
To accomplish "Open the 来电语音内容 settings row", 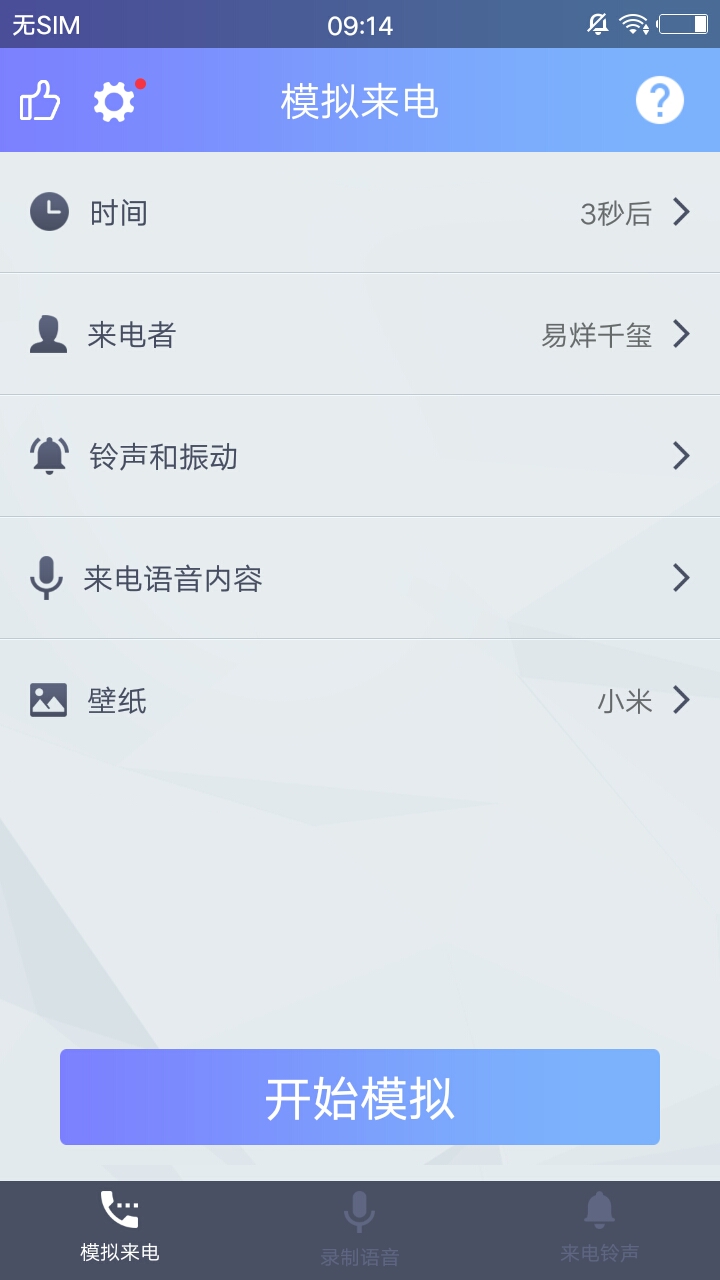I will 360,578.
